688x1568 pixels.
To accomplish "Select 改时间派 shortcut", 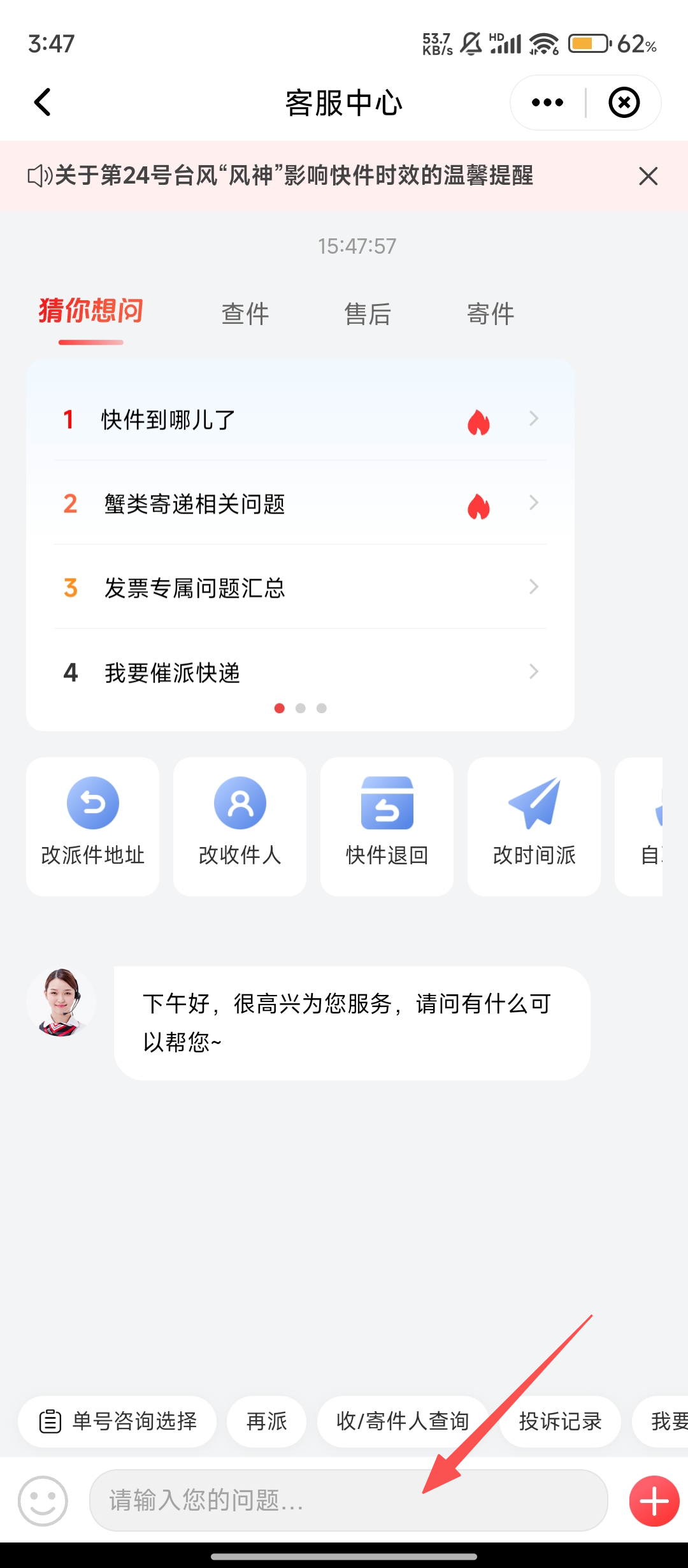I will tap(534, 826).
